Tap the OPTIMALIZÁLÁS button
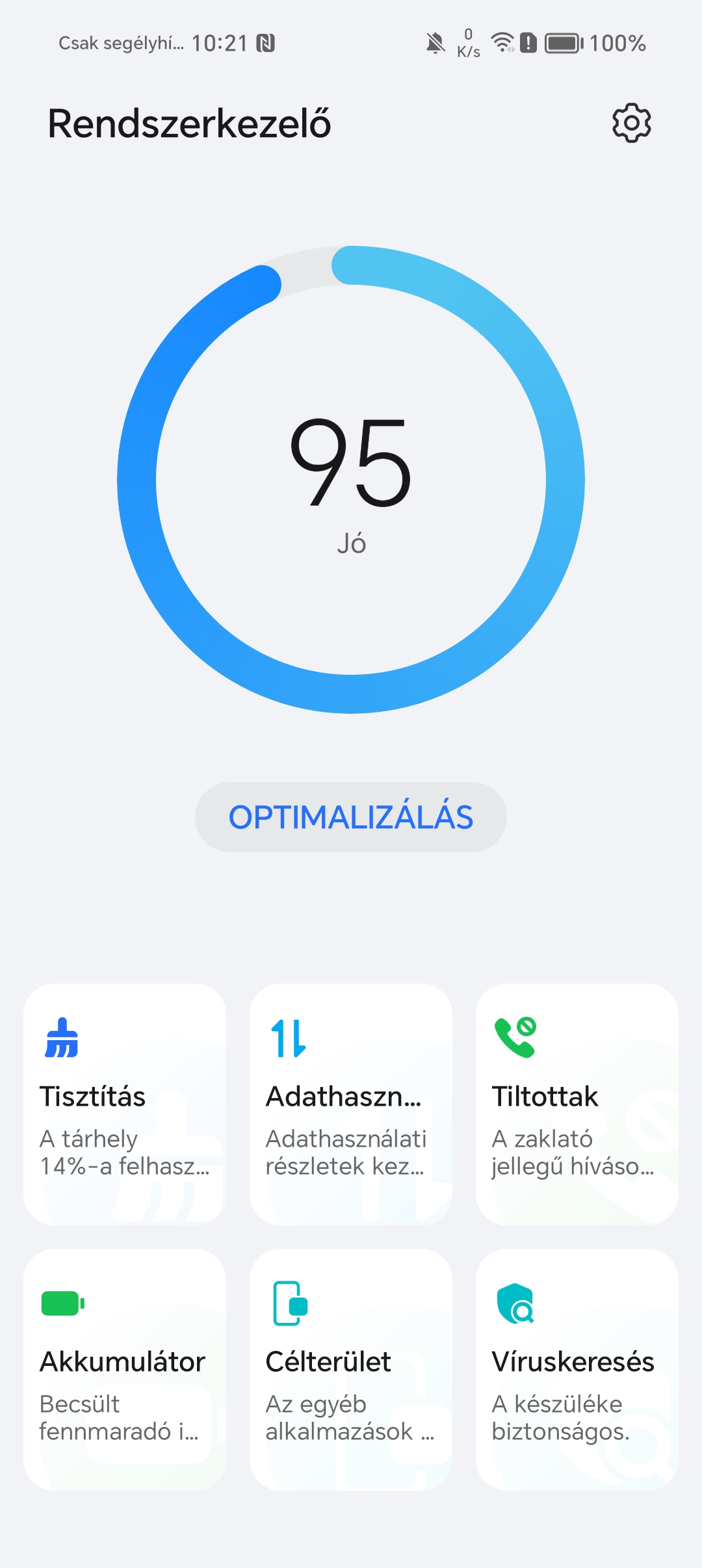 (351, 817)
